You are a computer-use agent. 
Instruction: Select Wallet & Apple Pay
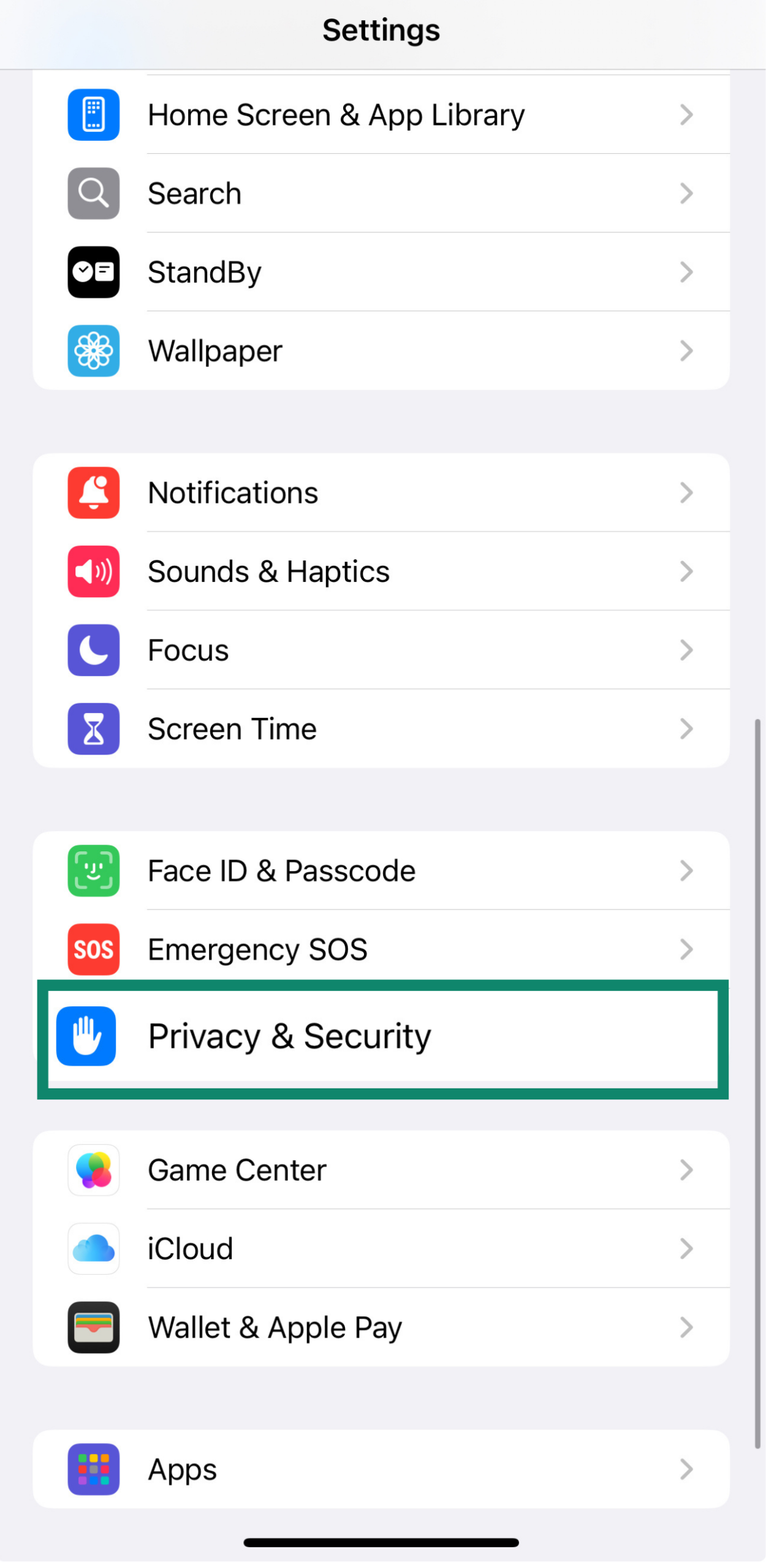tap(380, 1327)
